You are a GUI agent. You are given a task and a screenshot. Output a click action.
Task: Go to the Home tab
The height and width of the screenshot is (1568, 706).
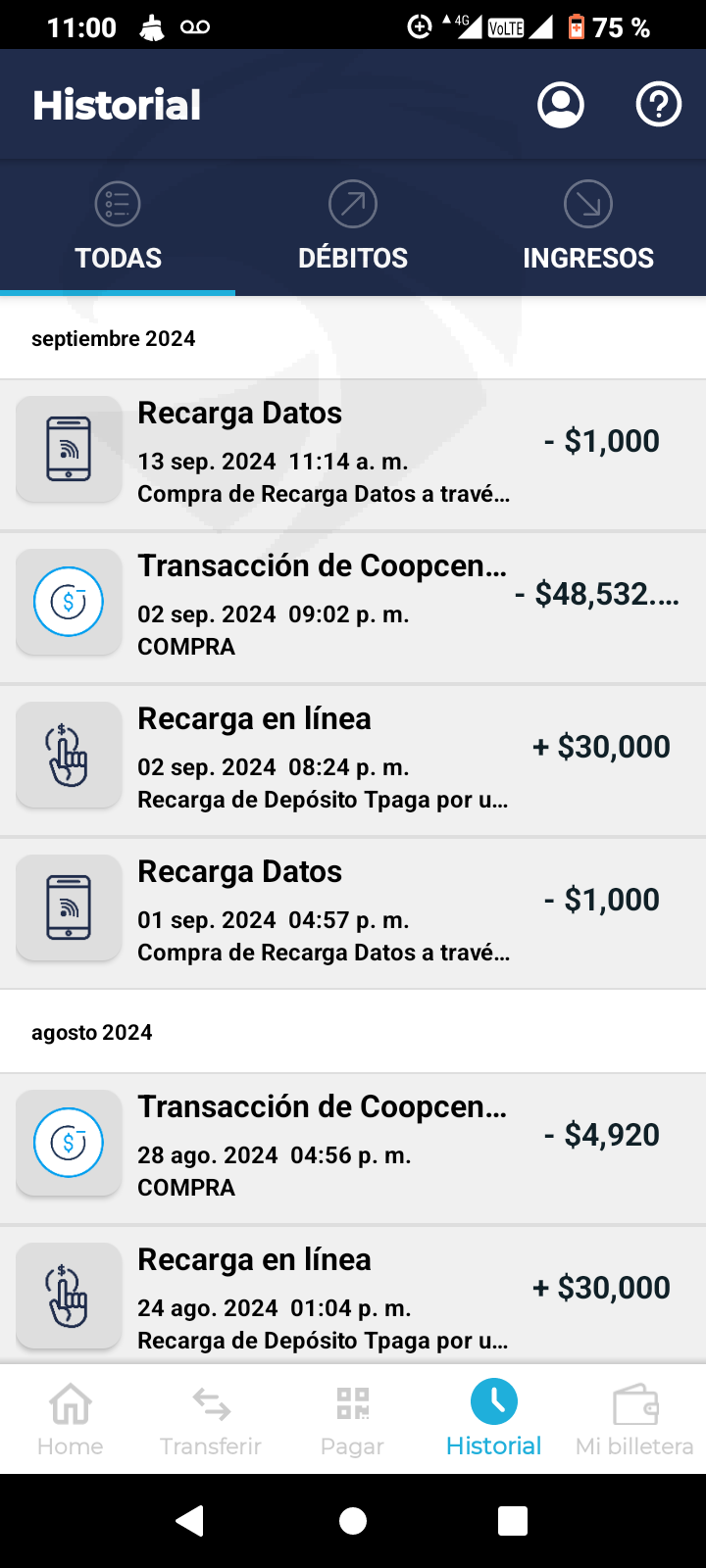[70, 1418]
